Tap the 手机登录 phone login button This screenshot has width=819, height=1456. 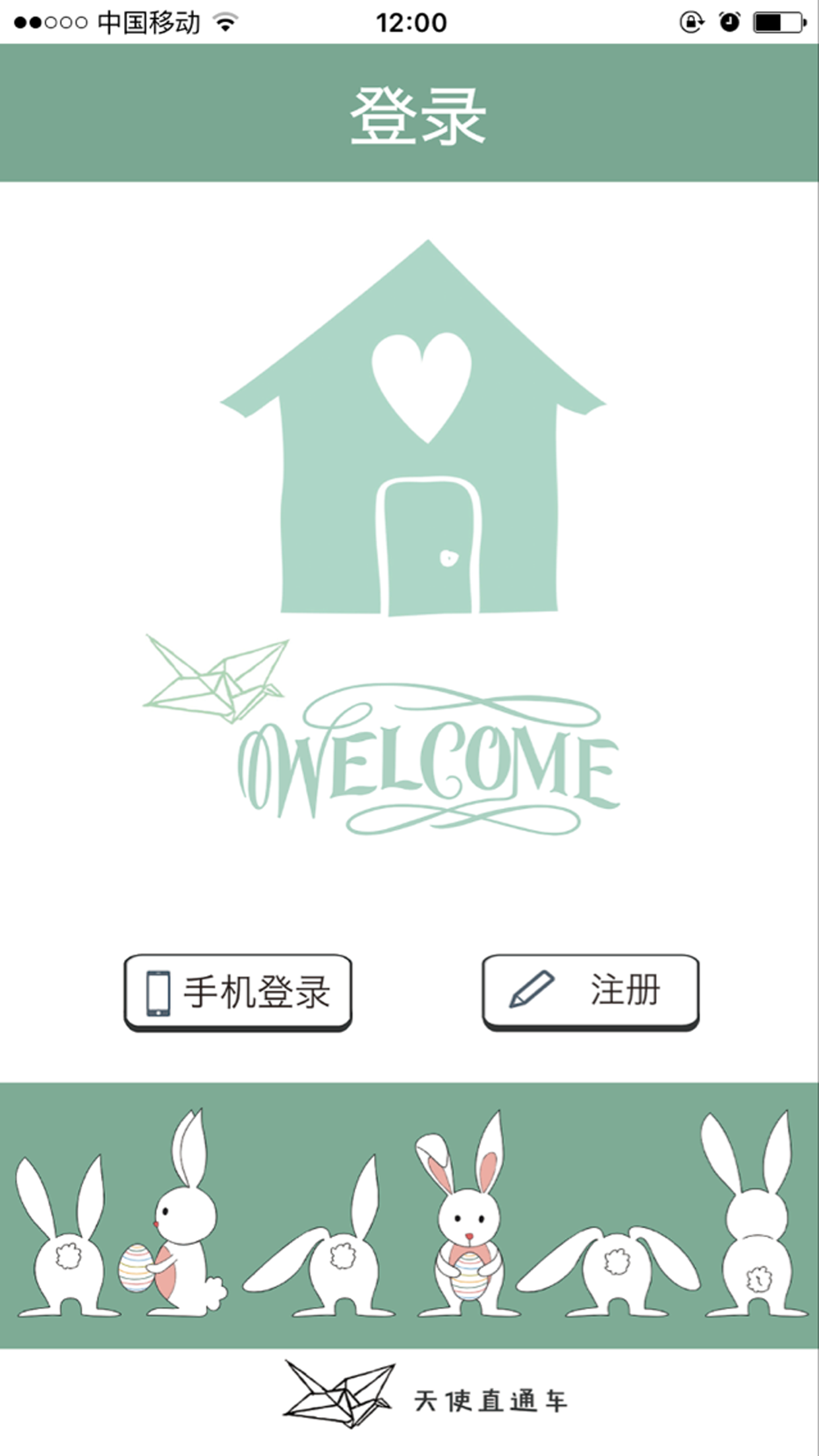pos(238,991)
